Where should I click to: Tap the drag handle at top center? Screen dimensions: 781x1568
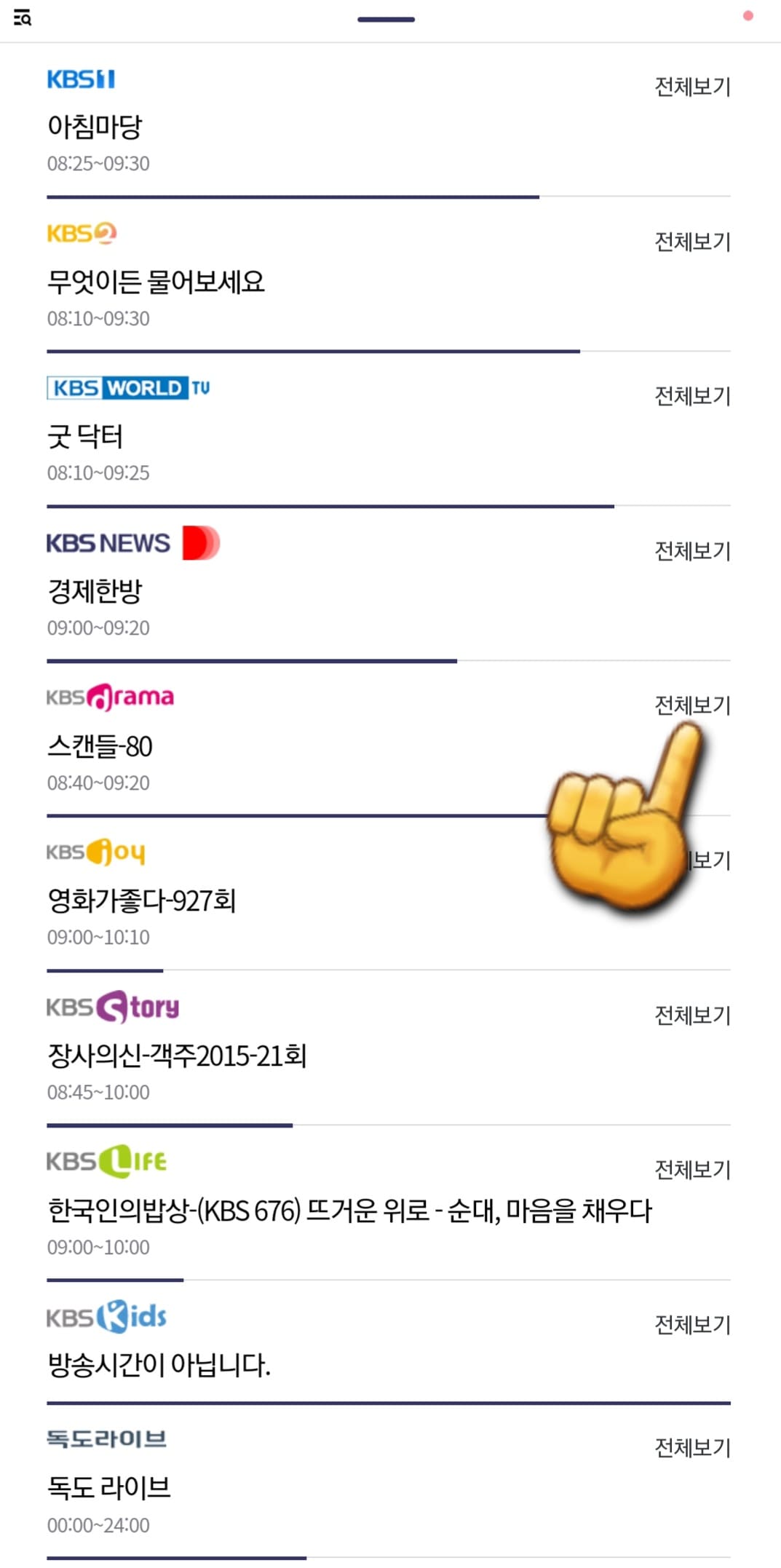(x=387, y=19)
